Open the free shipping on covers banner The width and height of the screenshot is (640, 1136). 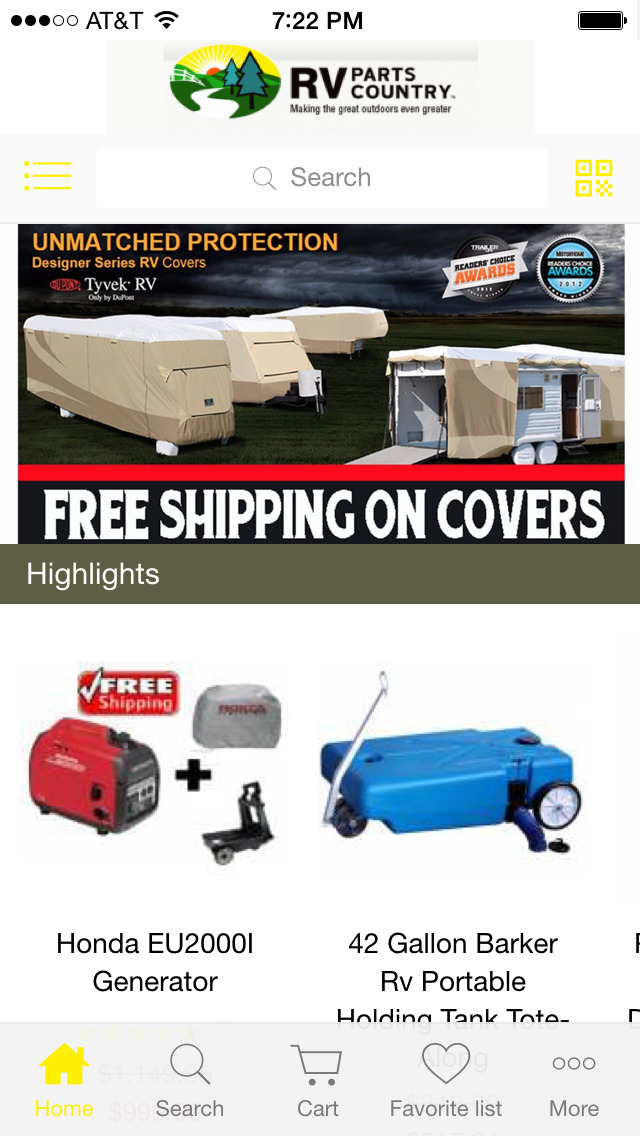(x=321, y=384)
